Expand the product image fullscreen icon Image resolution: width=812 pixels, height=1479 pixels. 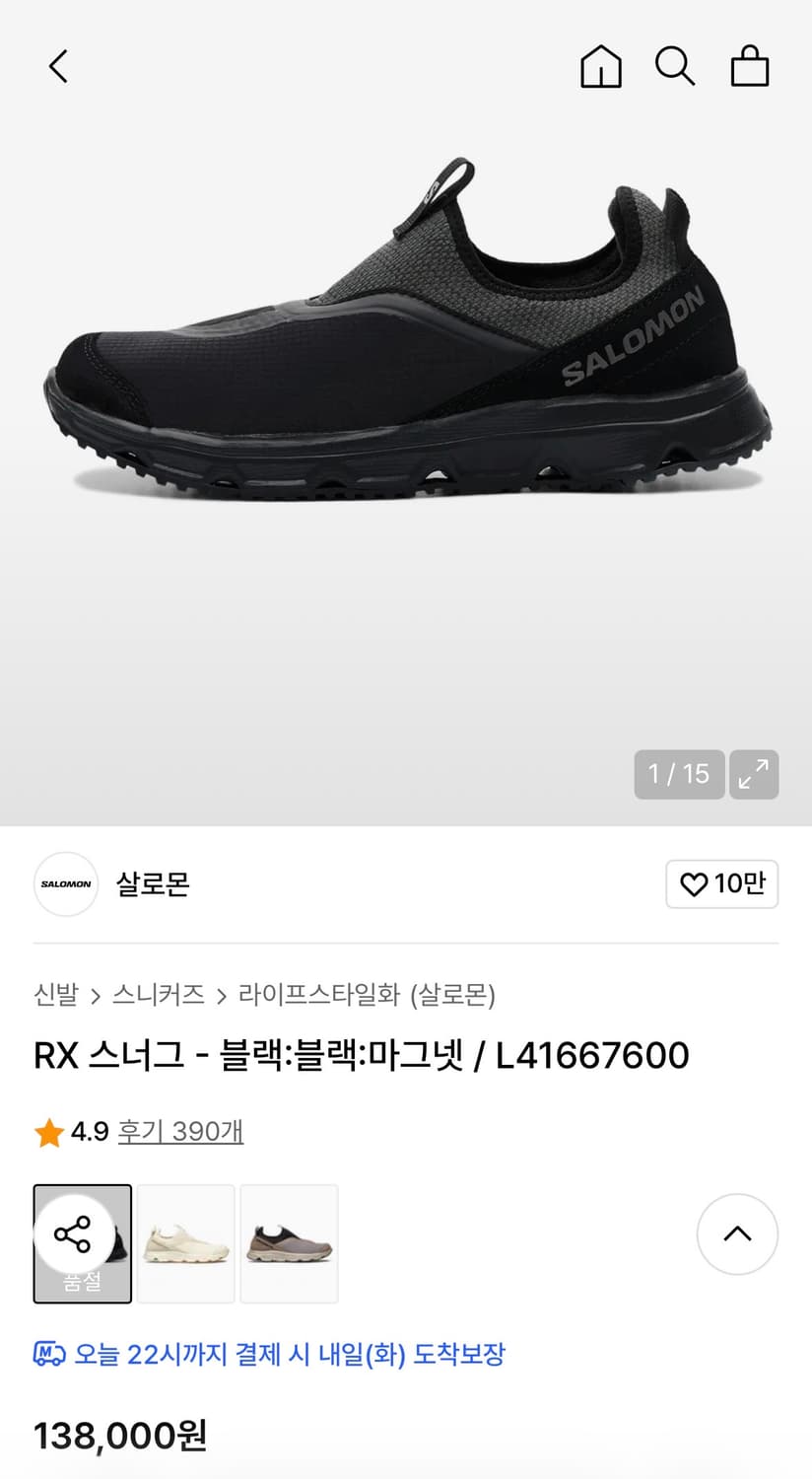[x=754, y=775]
